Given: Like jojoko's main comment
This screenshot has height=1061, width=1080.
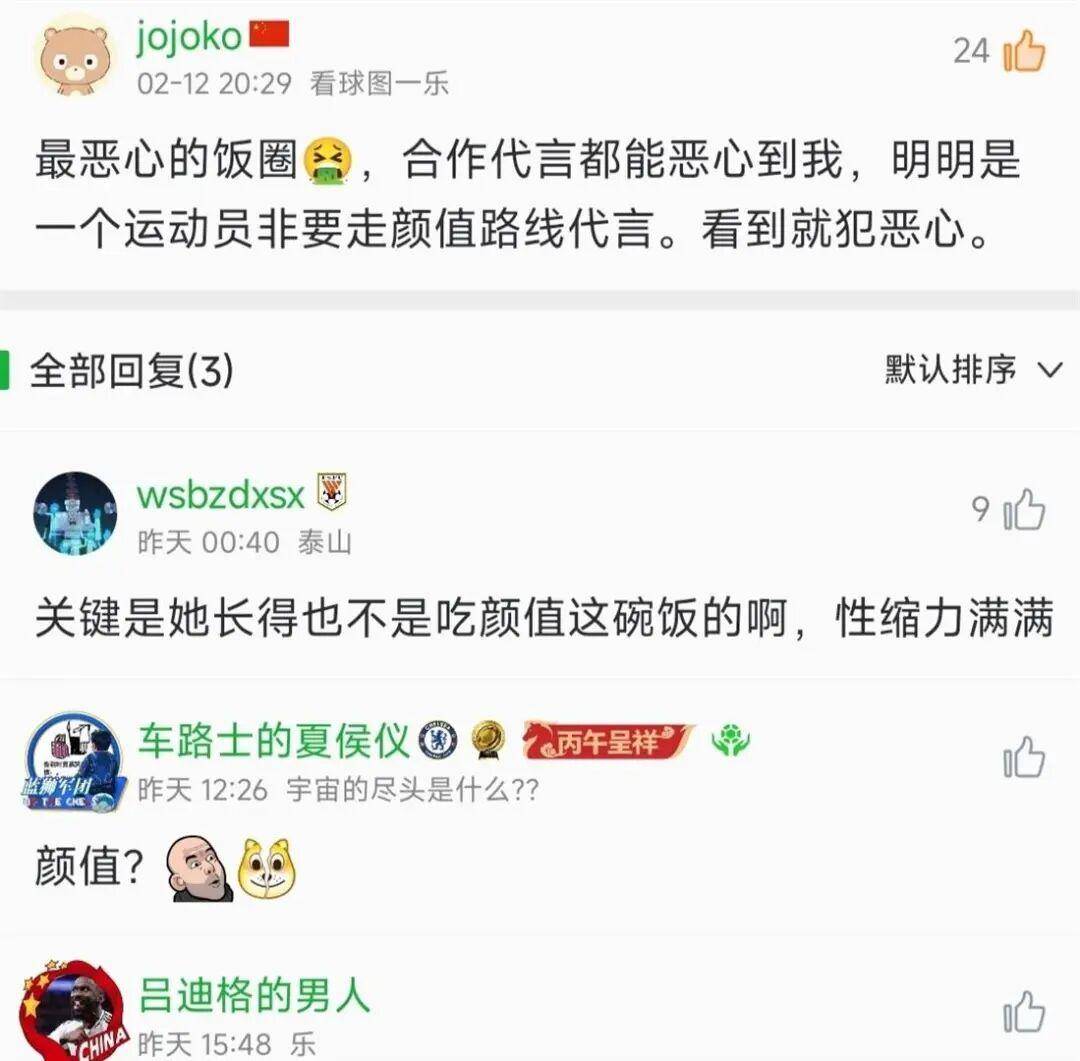Looking at the screenshot, I should [1023, 50].
